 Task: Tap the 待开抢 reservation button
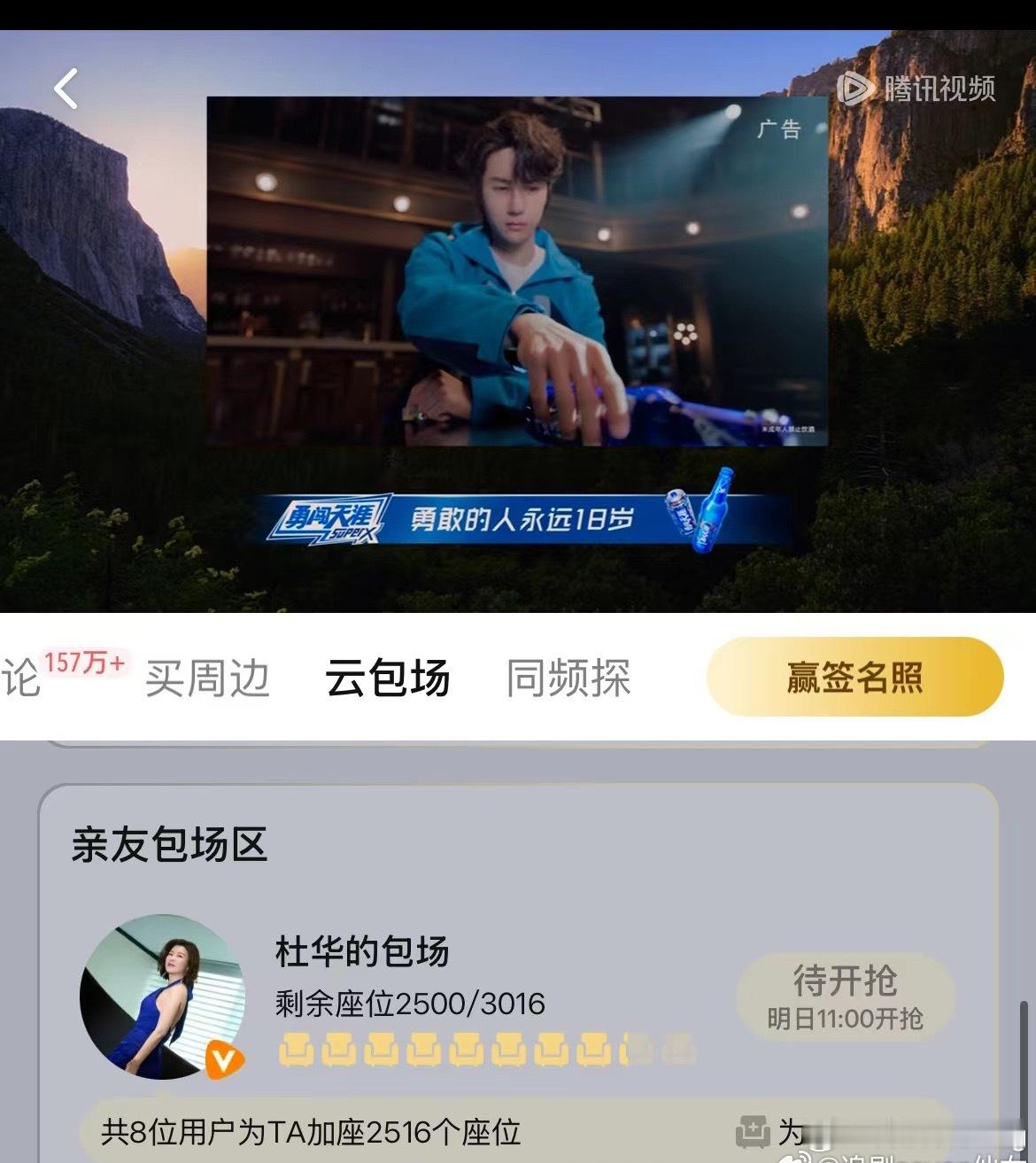[847, 996]
